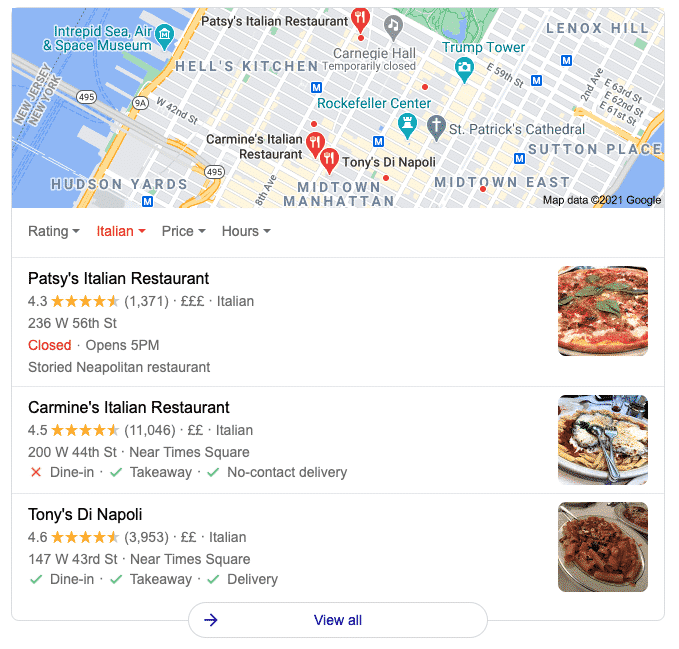Tap the Trump Tower map marker

pos(464,68)
